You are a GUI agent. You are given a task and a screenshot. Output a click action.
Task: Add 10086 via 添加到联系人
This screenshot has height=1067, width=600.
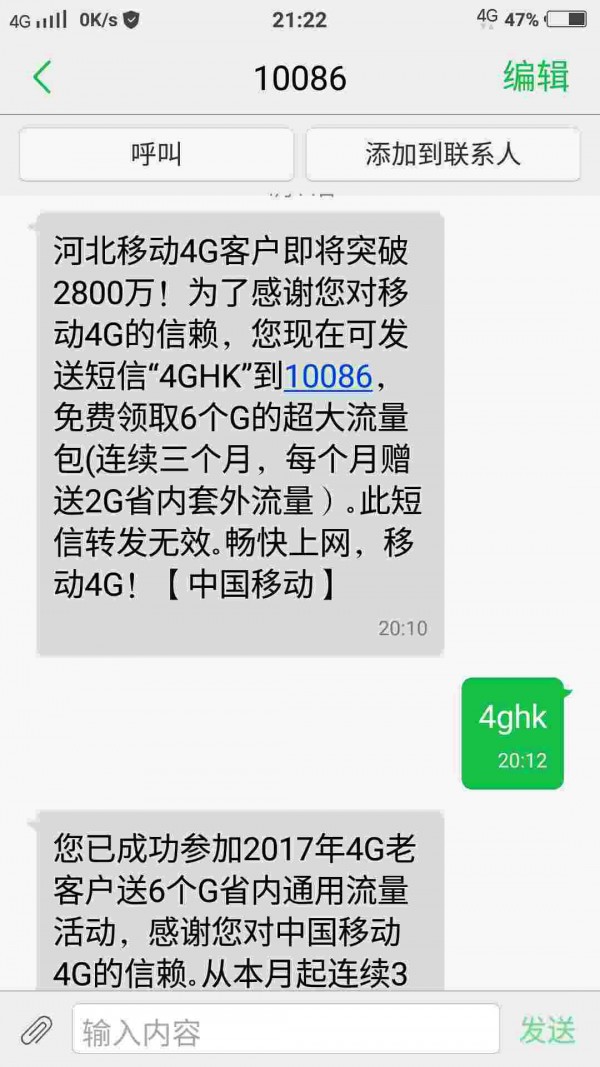(442, 154)
